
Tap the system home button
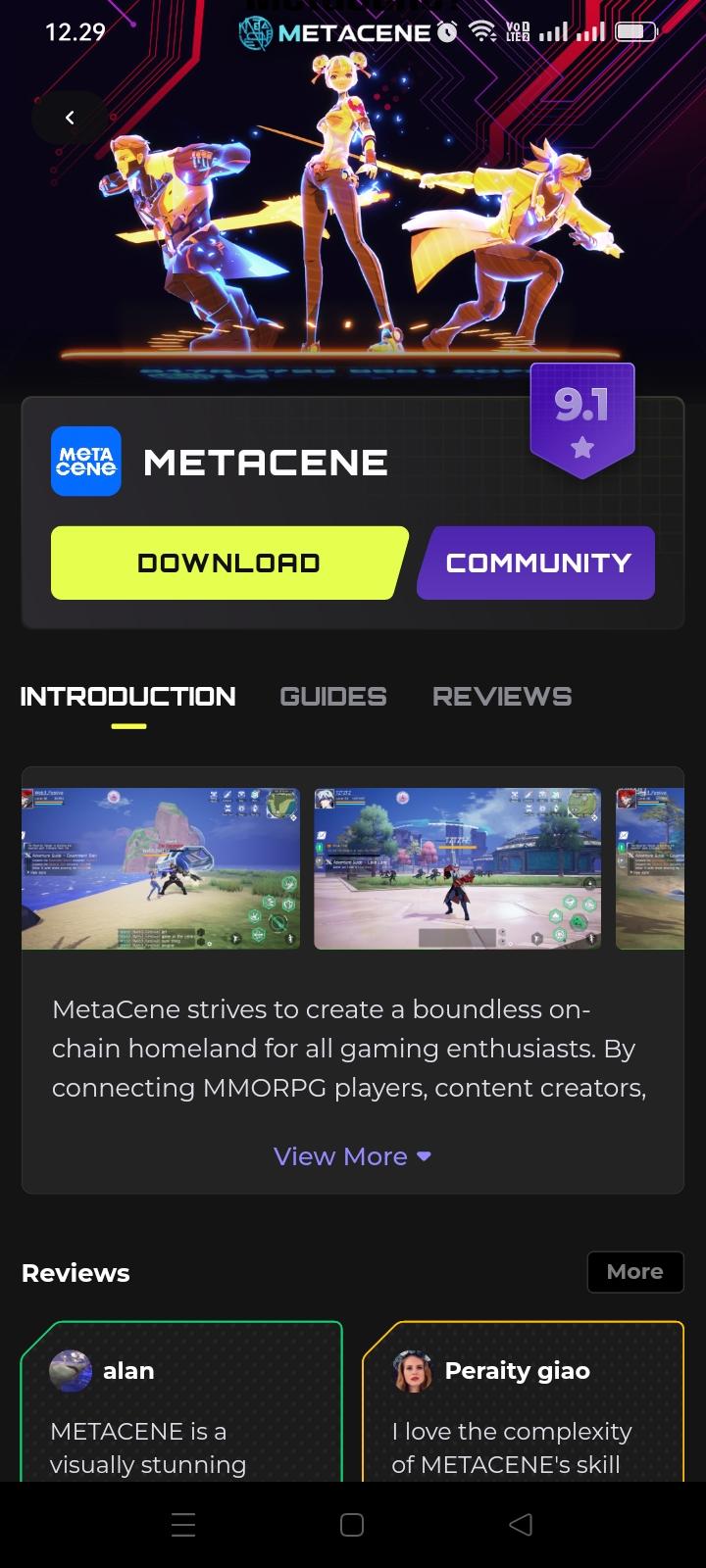[352, 1525]
